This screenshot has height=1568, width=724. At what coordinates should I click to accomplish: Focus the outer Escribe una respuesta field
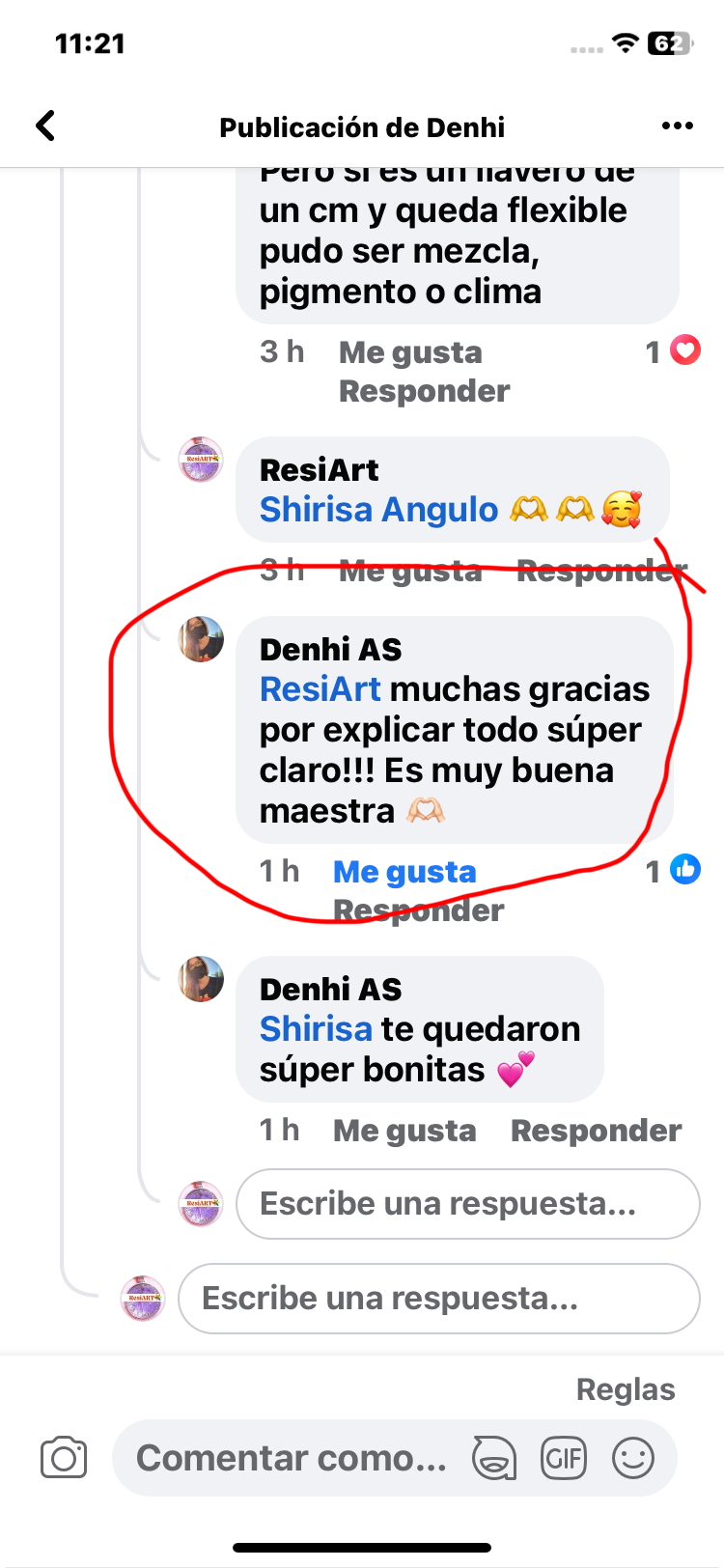pos(438,1299)
